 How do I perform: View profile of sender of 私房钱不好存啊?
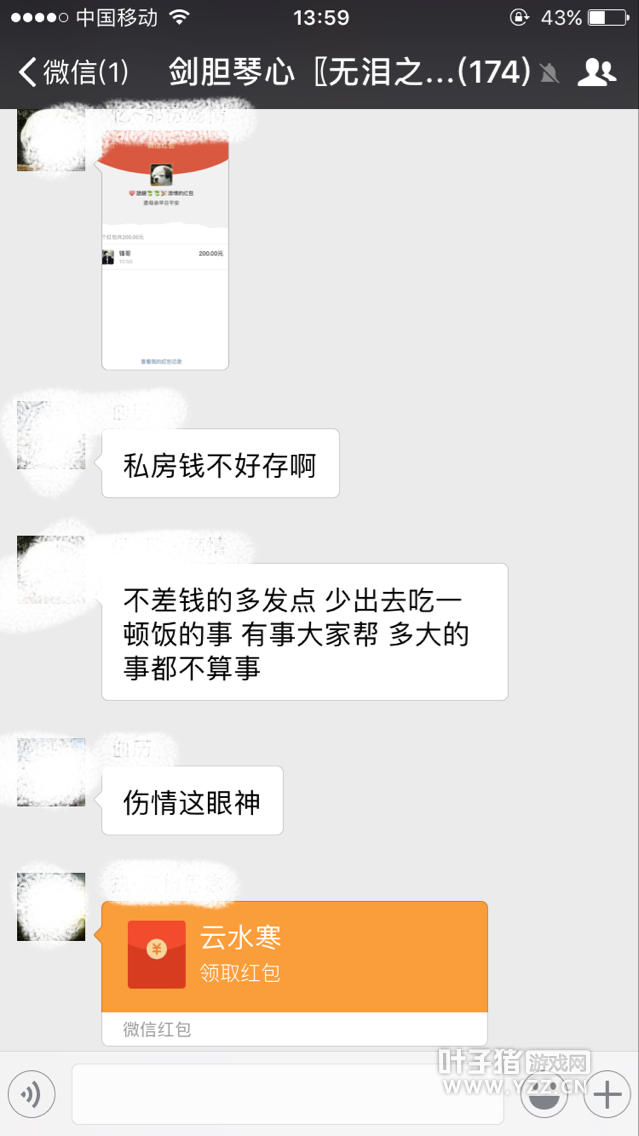[51, 435]
